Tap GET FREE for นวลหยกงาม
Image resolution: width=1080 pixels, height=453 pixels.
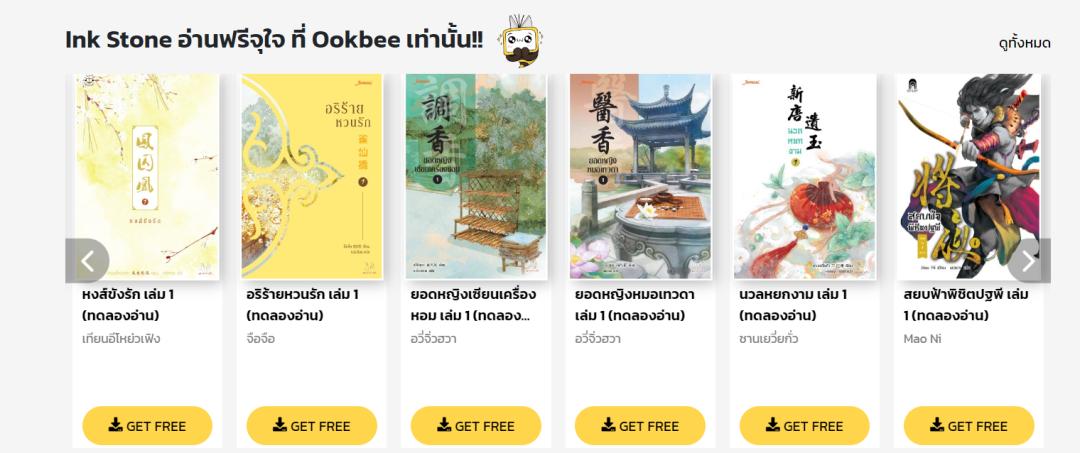coord(804,425)
